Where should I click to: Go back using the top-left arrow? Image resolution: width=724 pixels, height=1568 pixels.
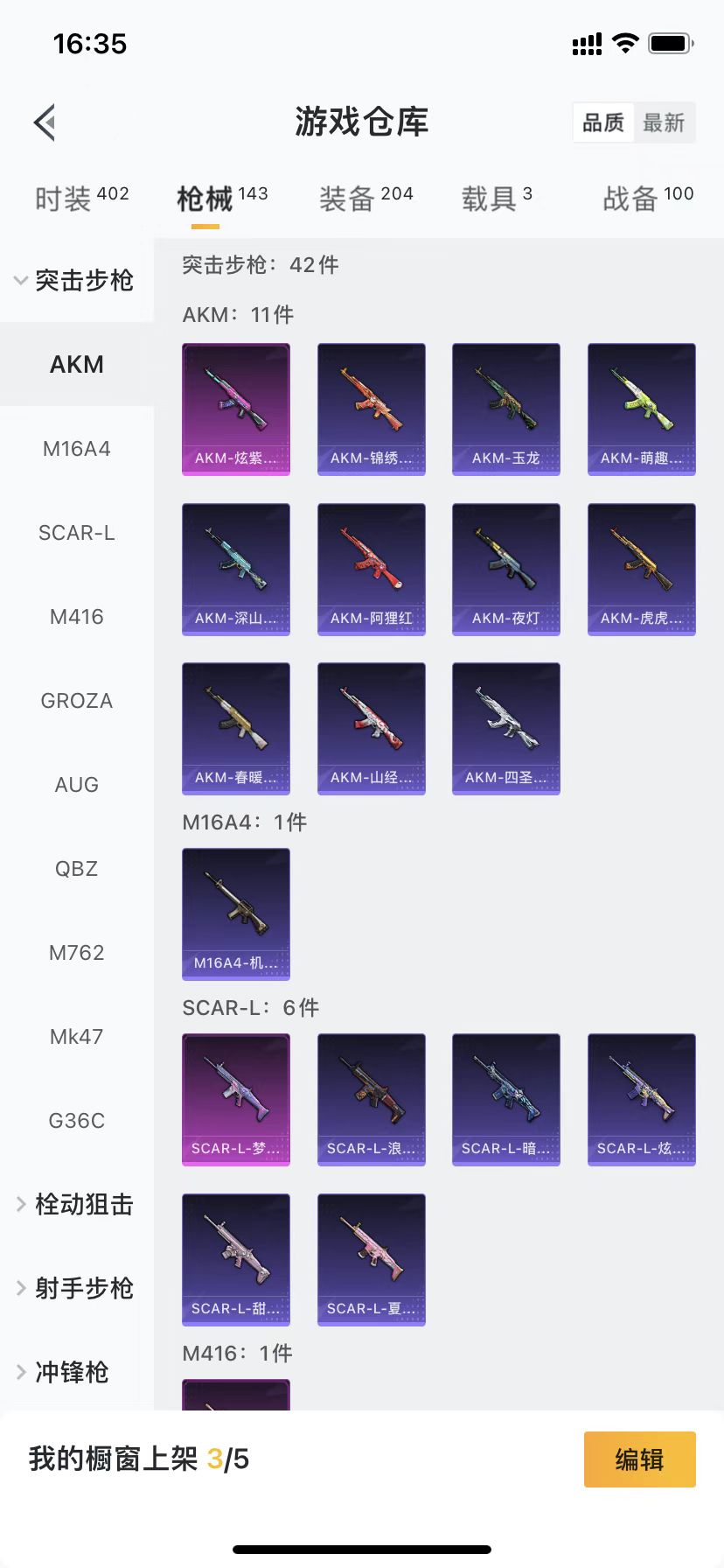45,122
